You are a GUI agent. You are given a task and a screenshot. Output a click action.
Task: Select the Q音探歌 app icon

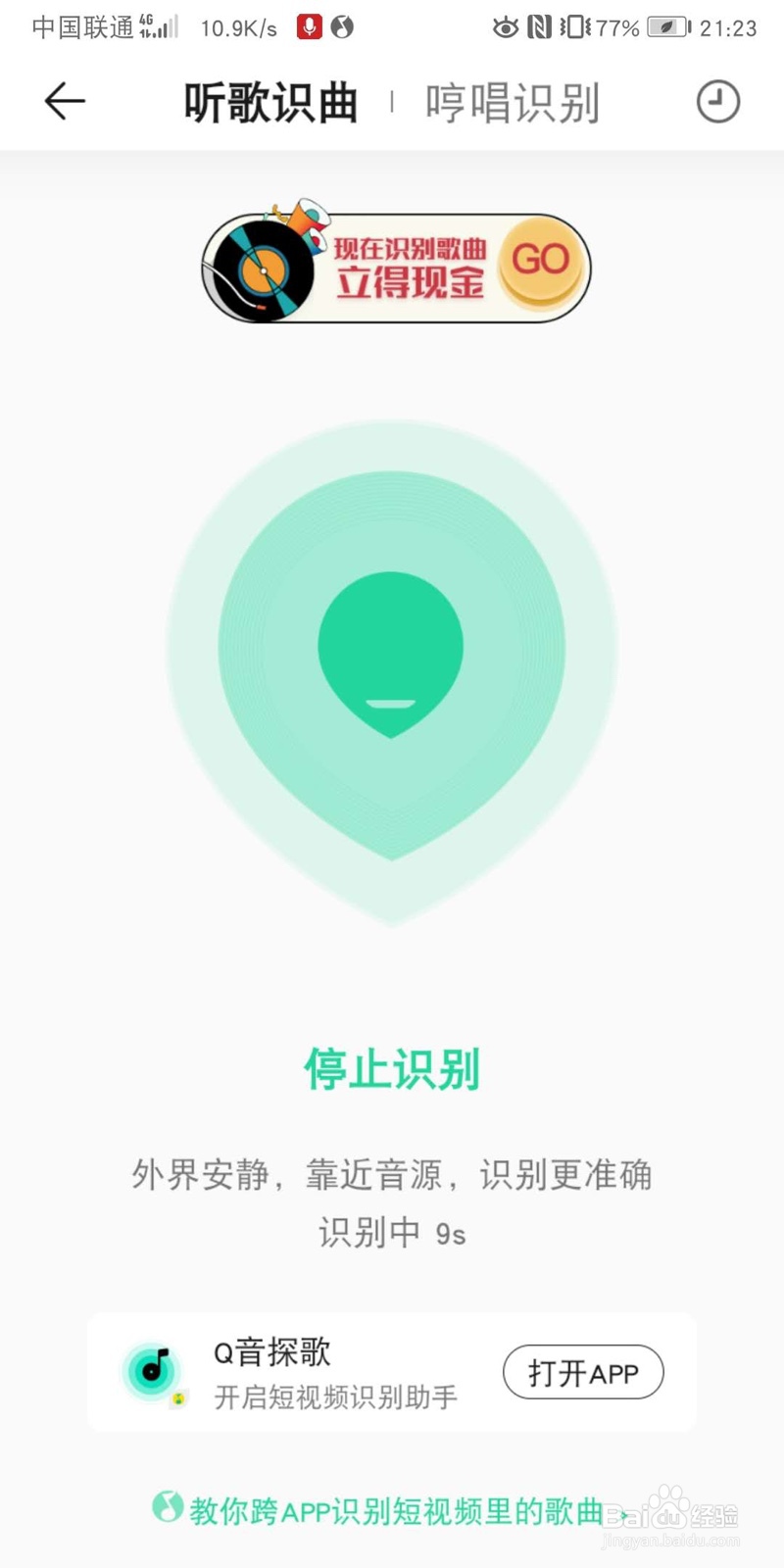point(152,1371)
